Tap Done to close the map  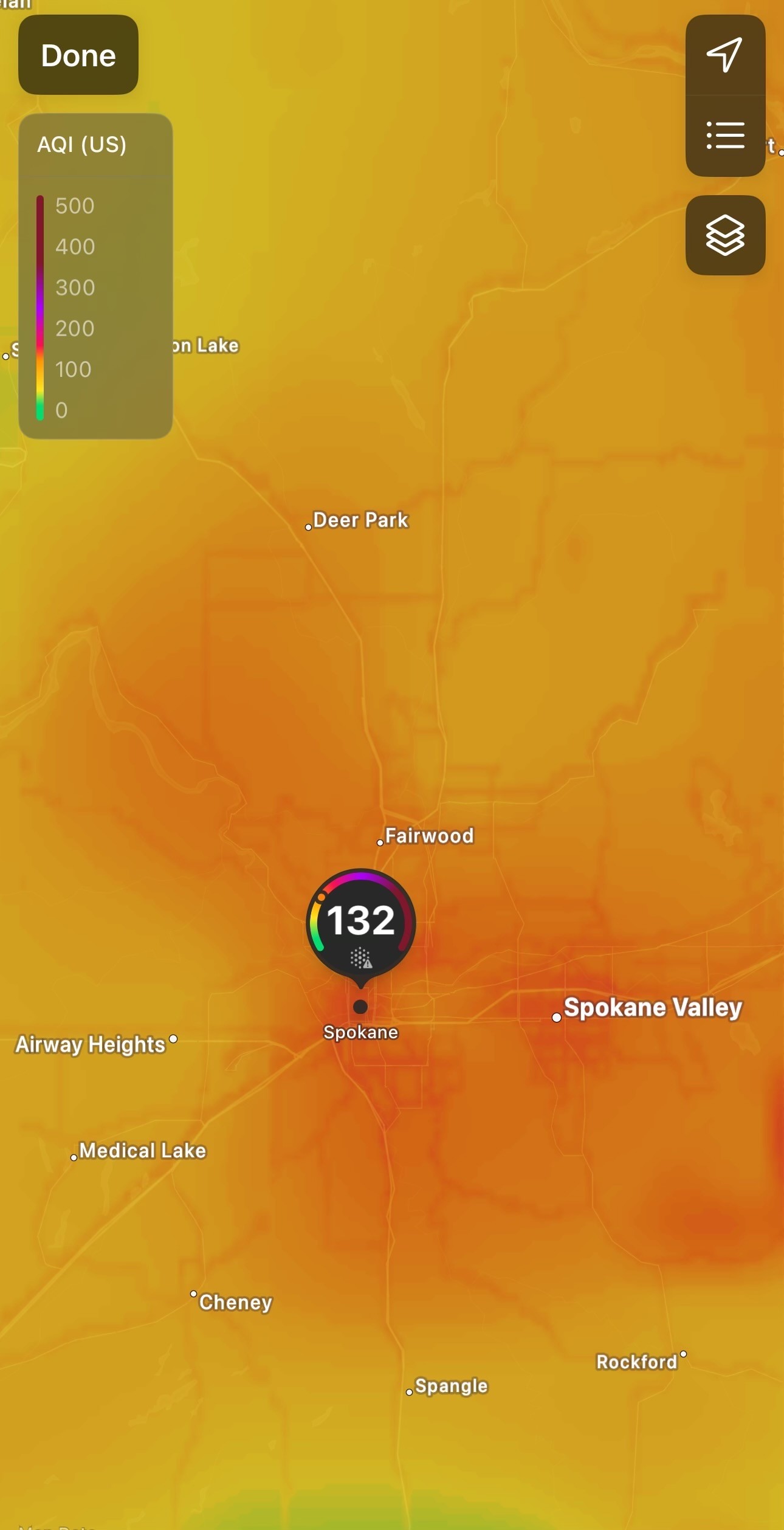click(78, 55)
